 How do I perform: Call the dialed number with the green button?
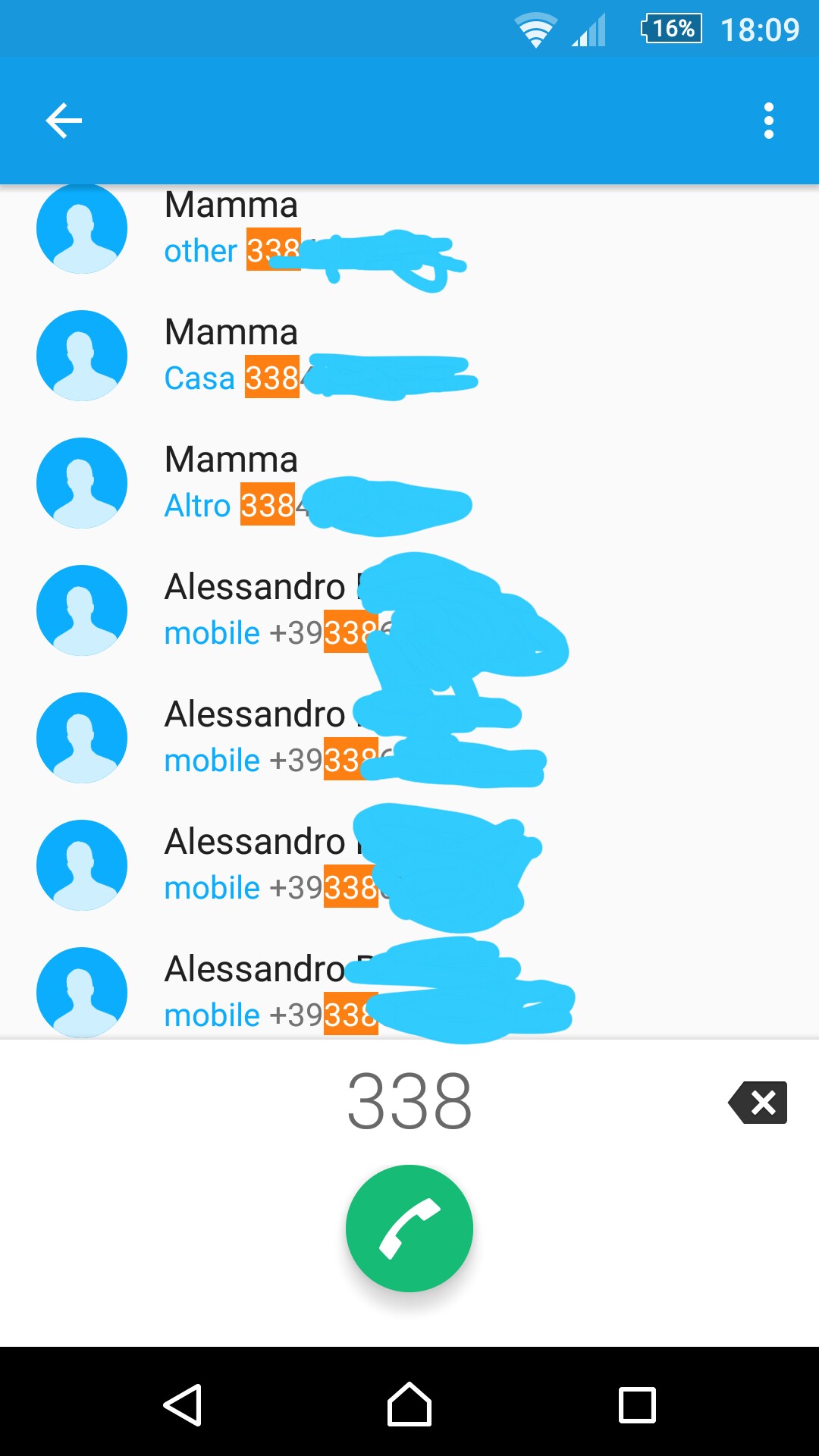point(409,1228)
